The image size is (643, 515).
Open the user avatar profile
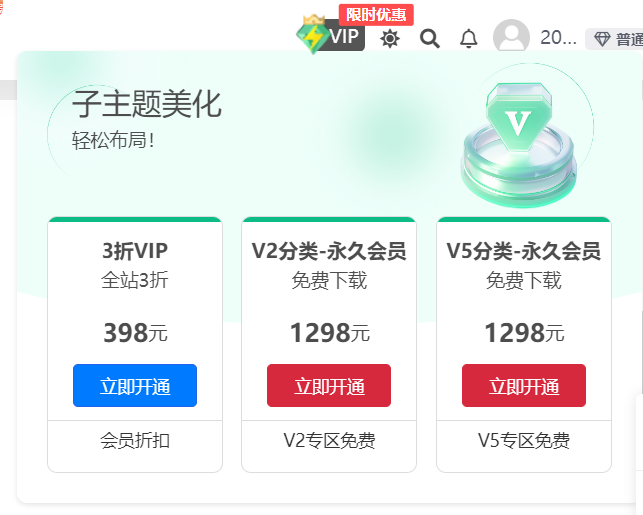[511, 38]
